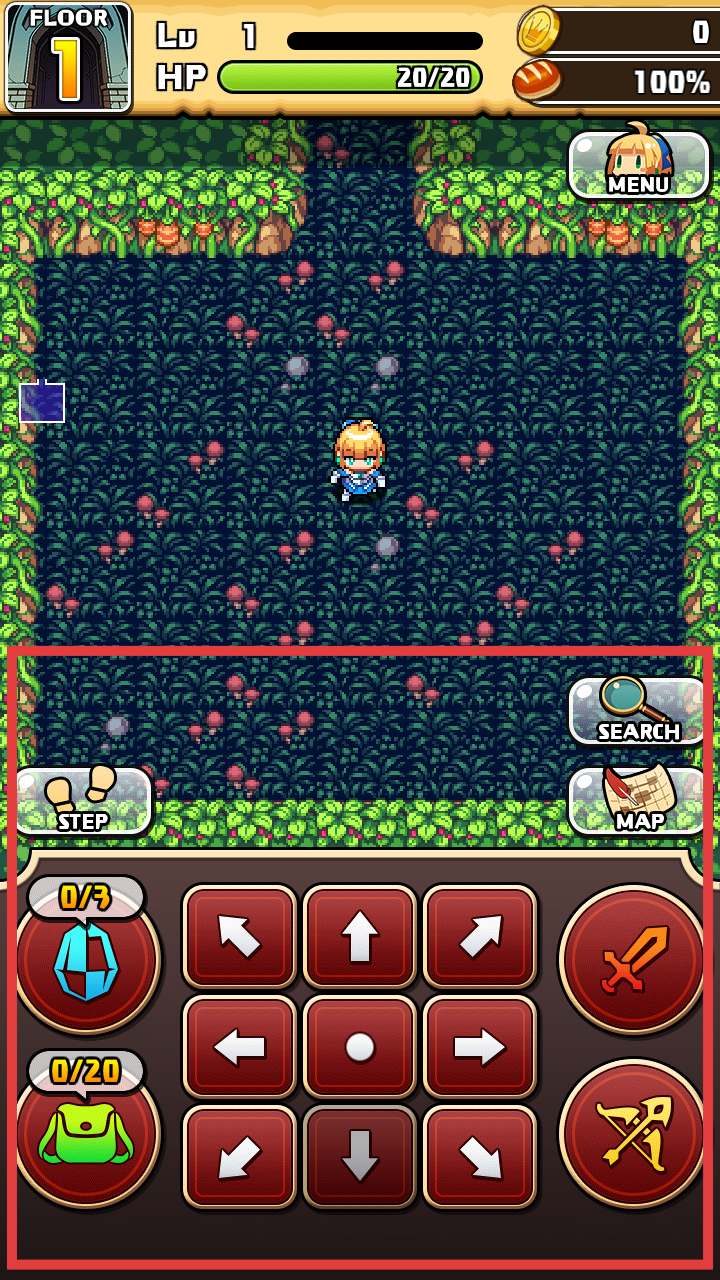Open the dungeon MAP
Image resolution: width=720 pixels, height=1280 pixels.
tap(638, 801)
